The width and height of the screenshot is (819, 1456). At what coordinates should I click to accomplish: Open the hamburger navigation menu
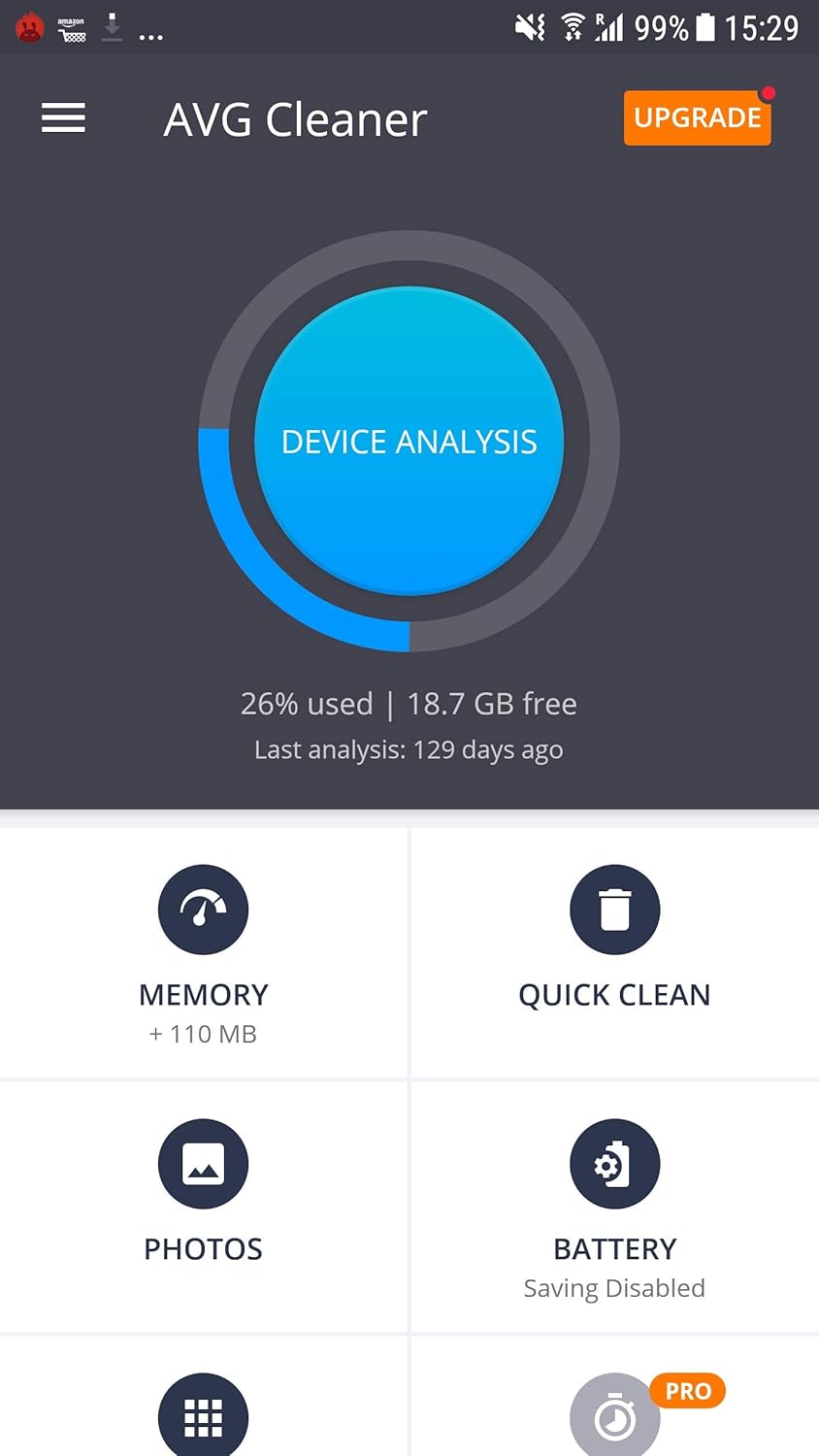63,118
